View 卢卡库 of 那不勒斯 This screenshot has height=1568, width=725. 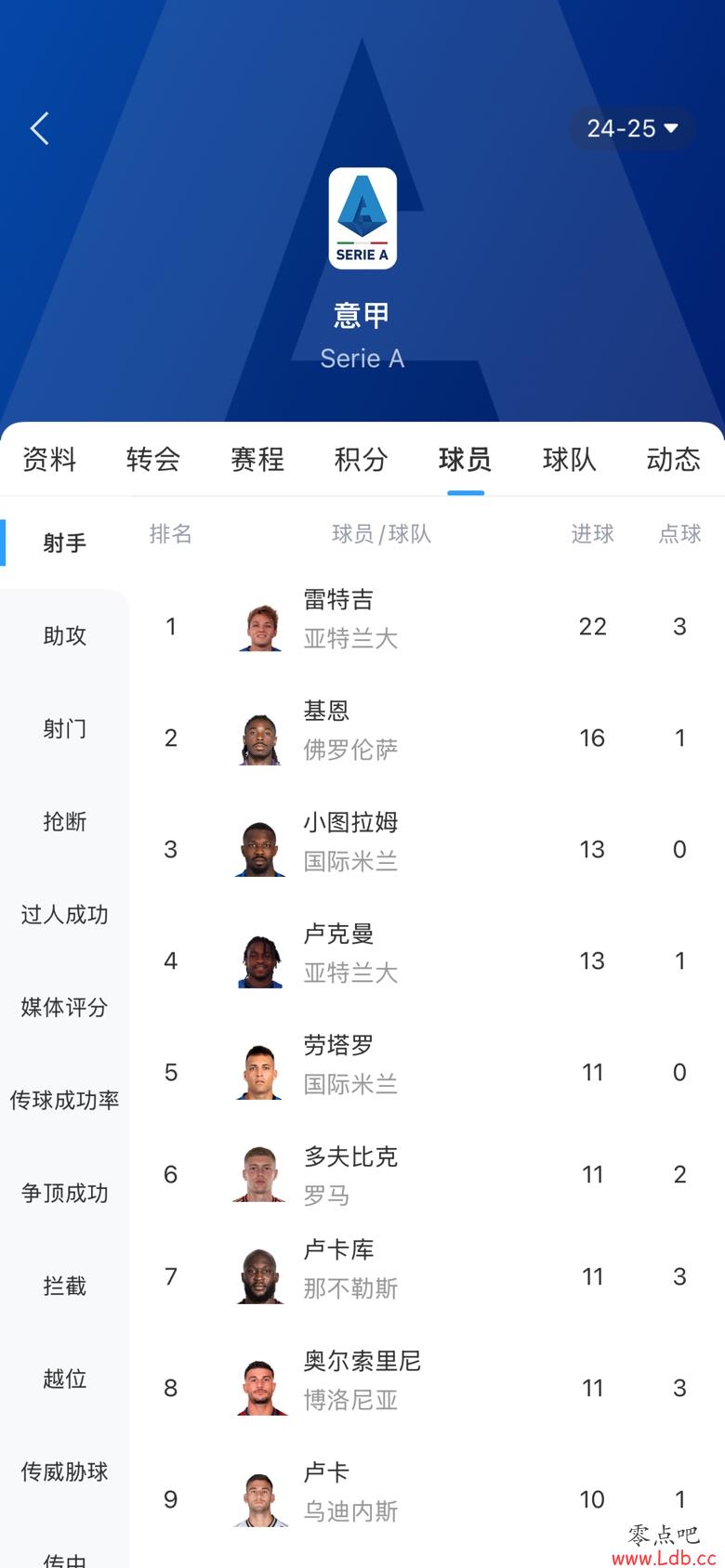pyautogui.click(x=428, y=1276)
